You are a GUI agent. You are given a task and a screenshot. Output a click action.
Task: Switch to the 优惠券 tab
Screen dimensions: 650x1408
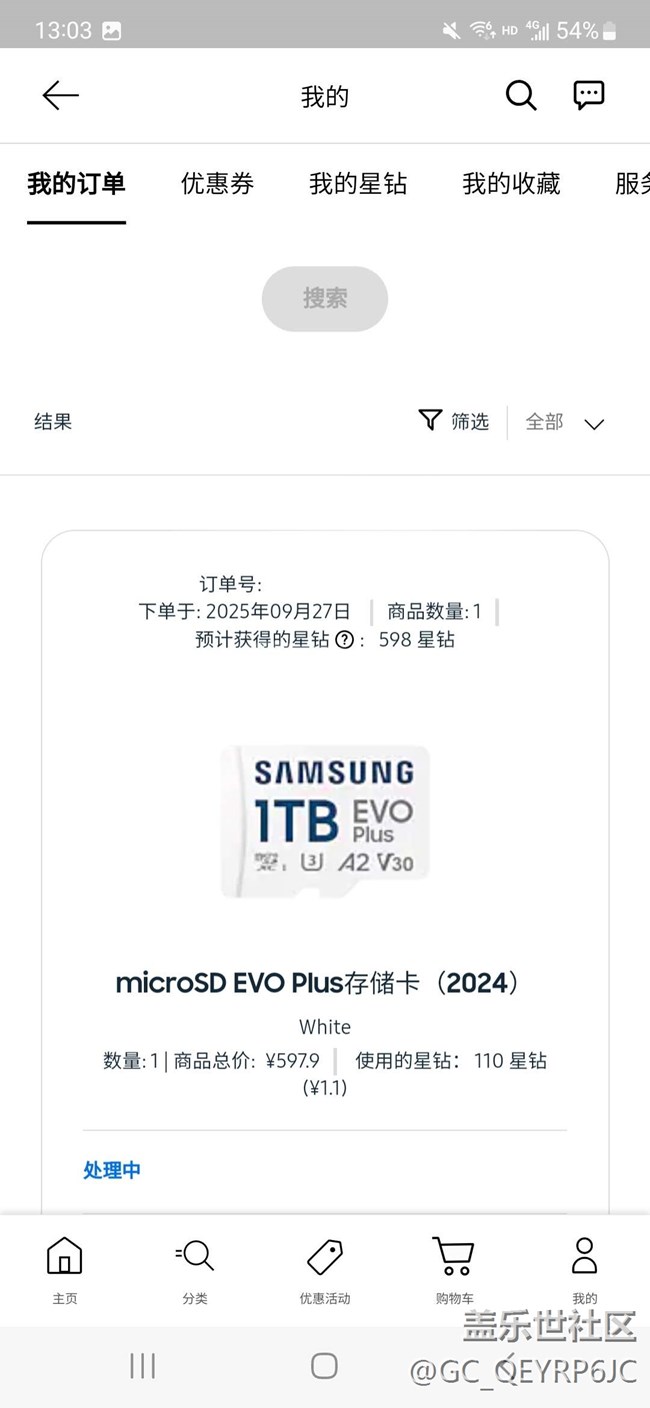tap(217, 184)
